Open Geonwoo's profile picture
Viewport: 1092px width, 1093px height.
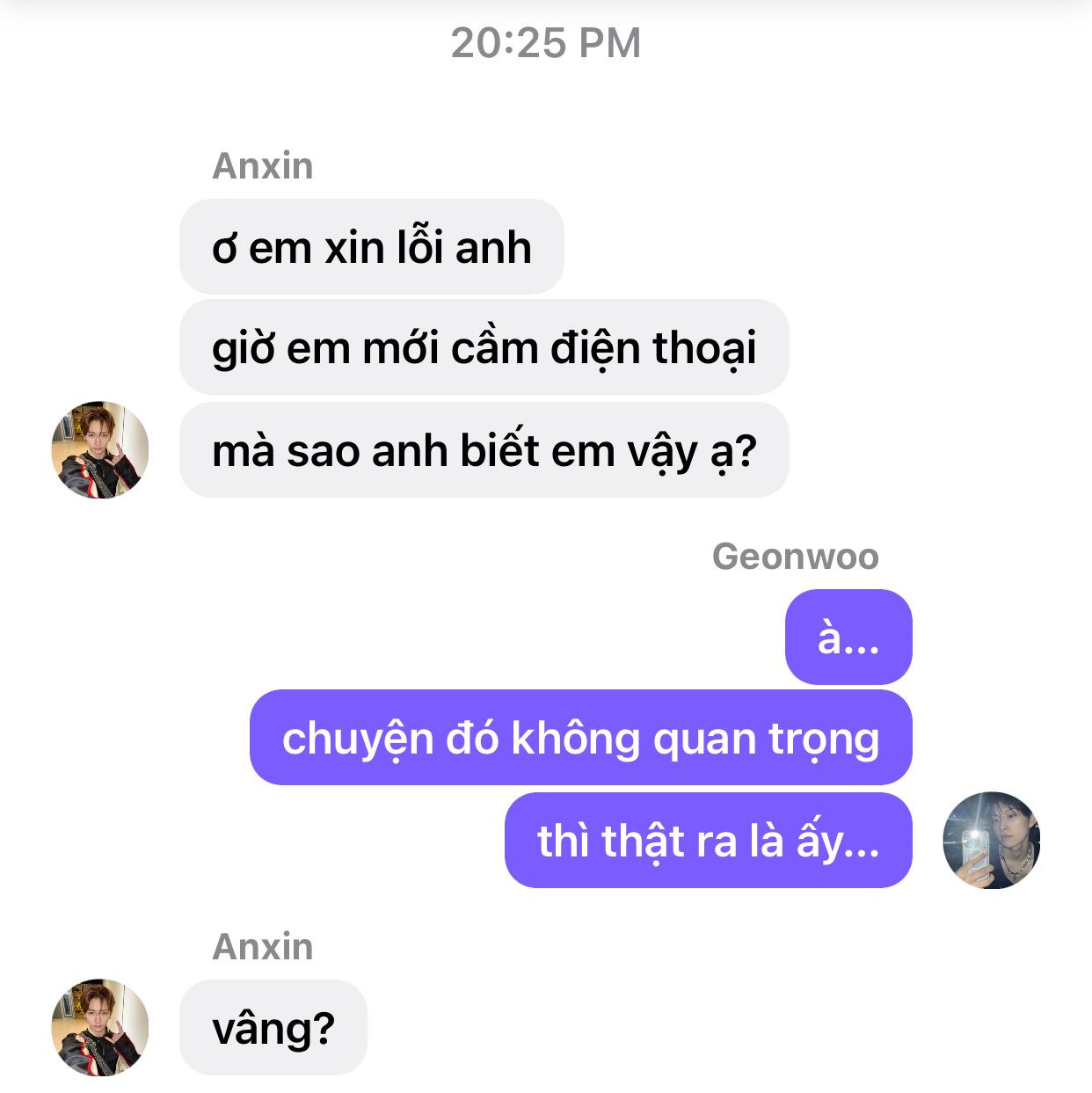(991, 841)
